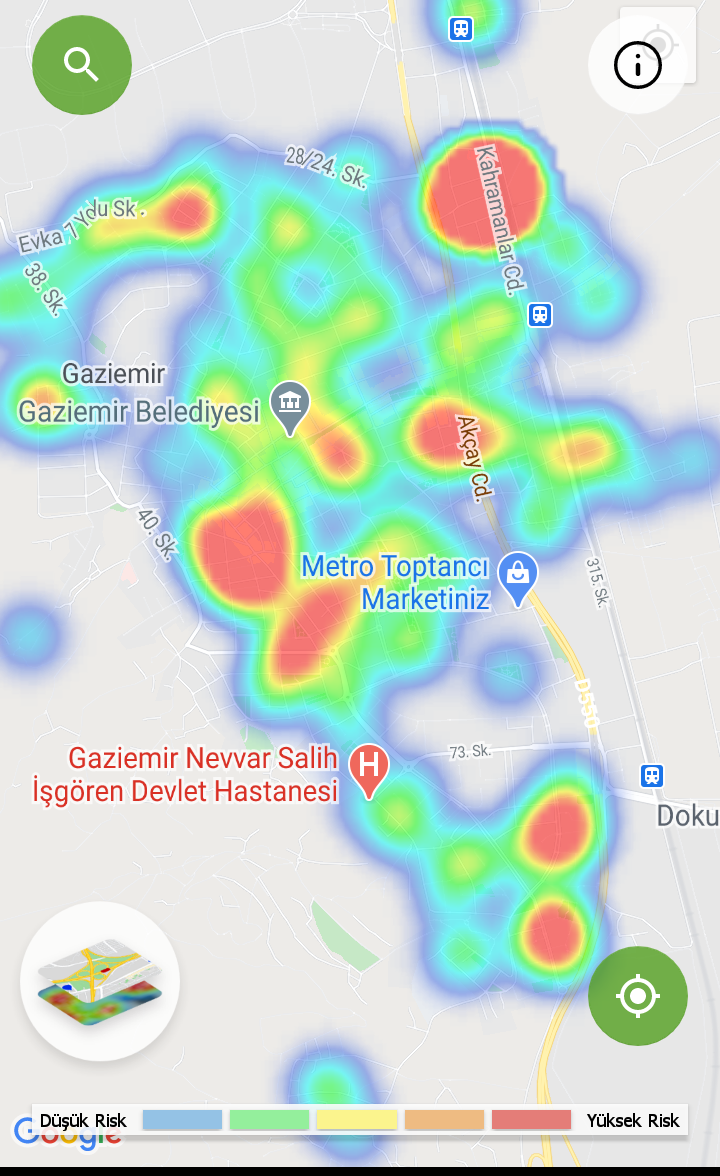Open the Metro Toptancı Marketiniz marker

click(518, 576)
